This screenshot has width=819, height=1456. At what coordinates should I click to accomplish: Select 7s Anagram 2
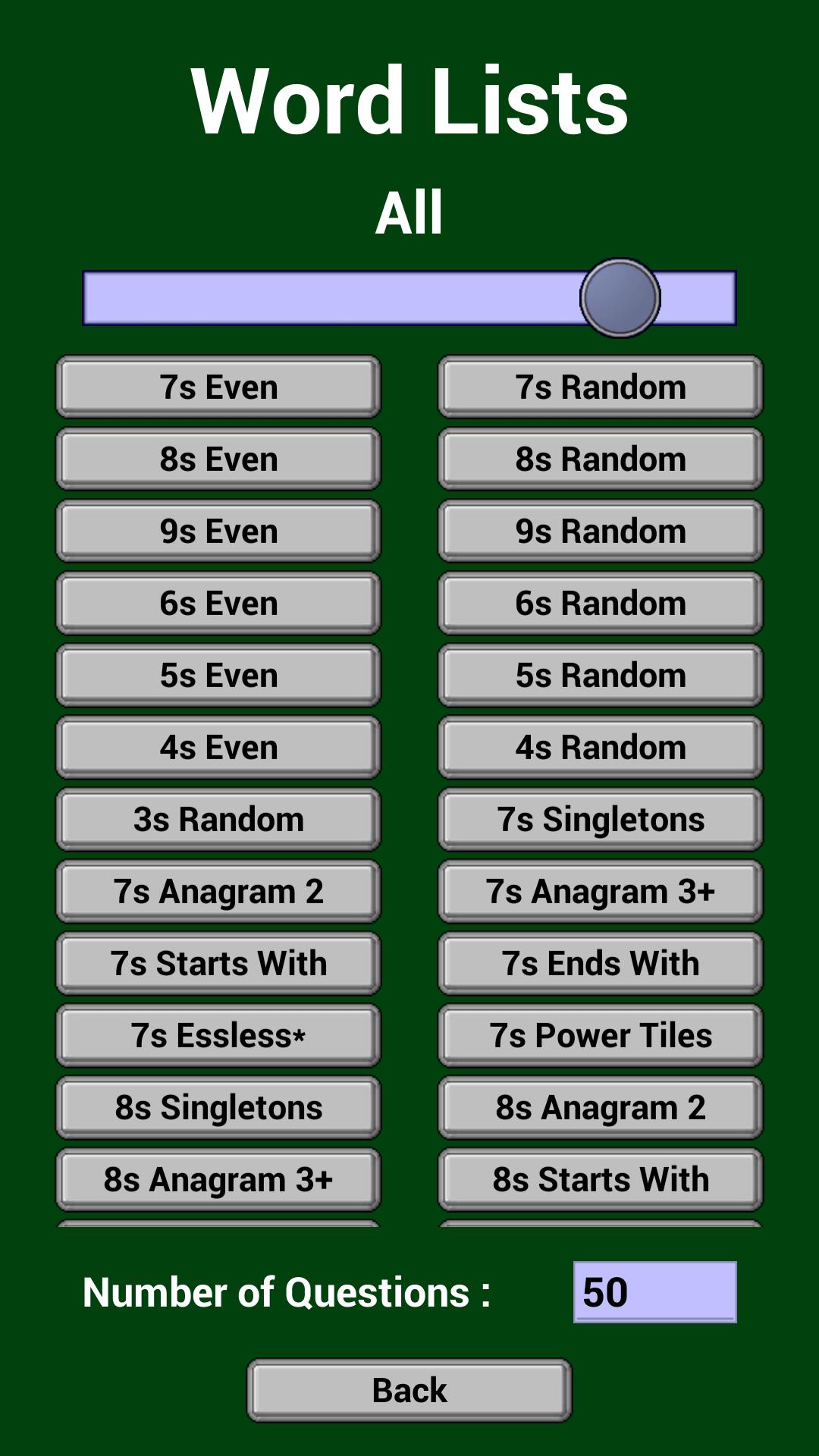click(218, 891)
